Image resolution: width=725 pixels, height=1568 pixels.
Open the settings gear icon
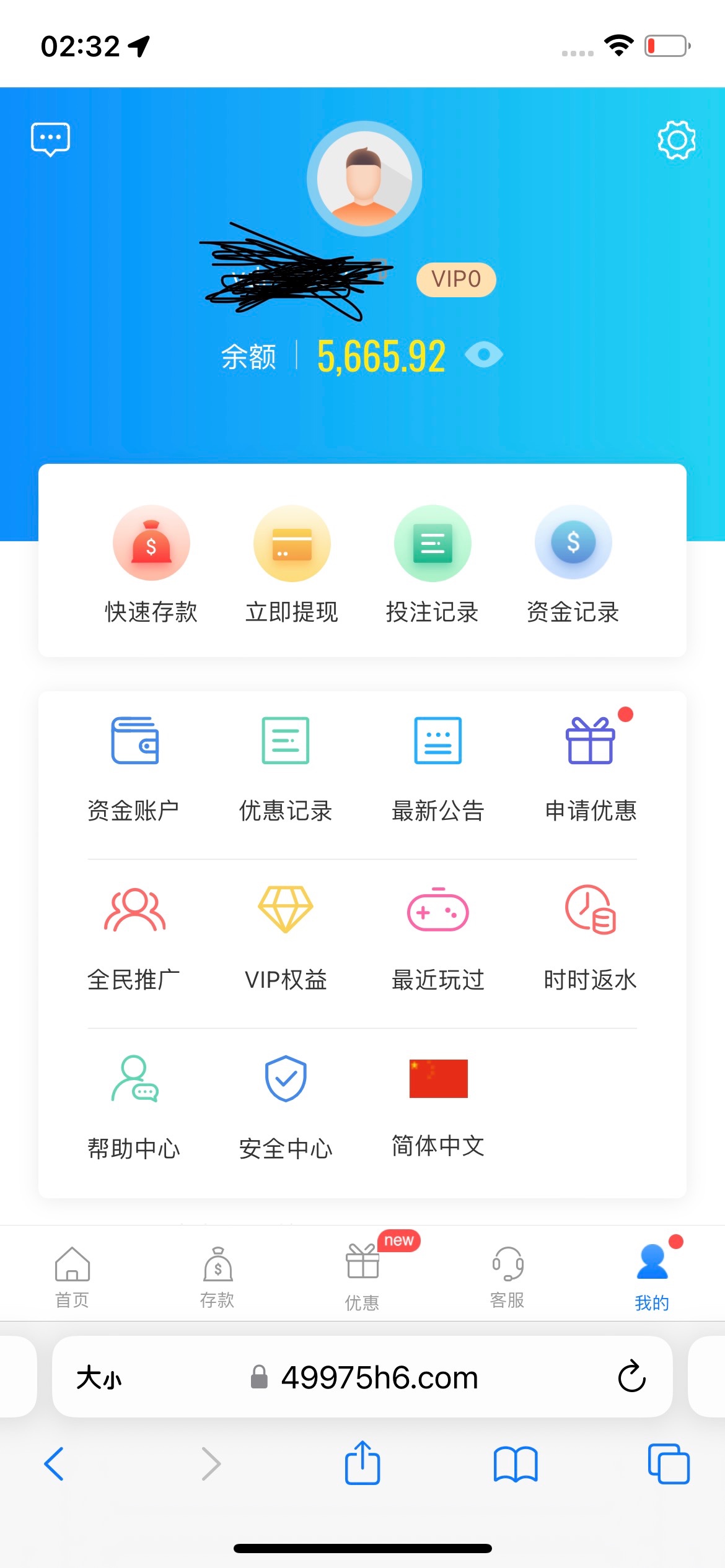[x=676, y=140]
